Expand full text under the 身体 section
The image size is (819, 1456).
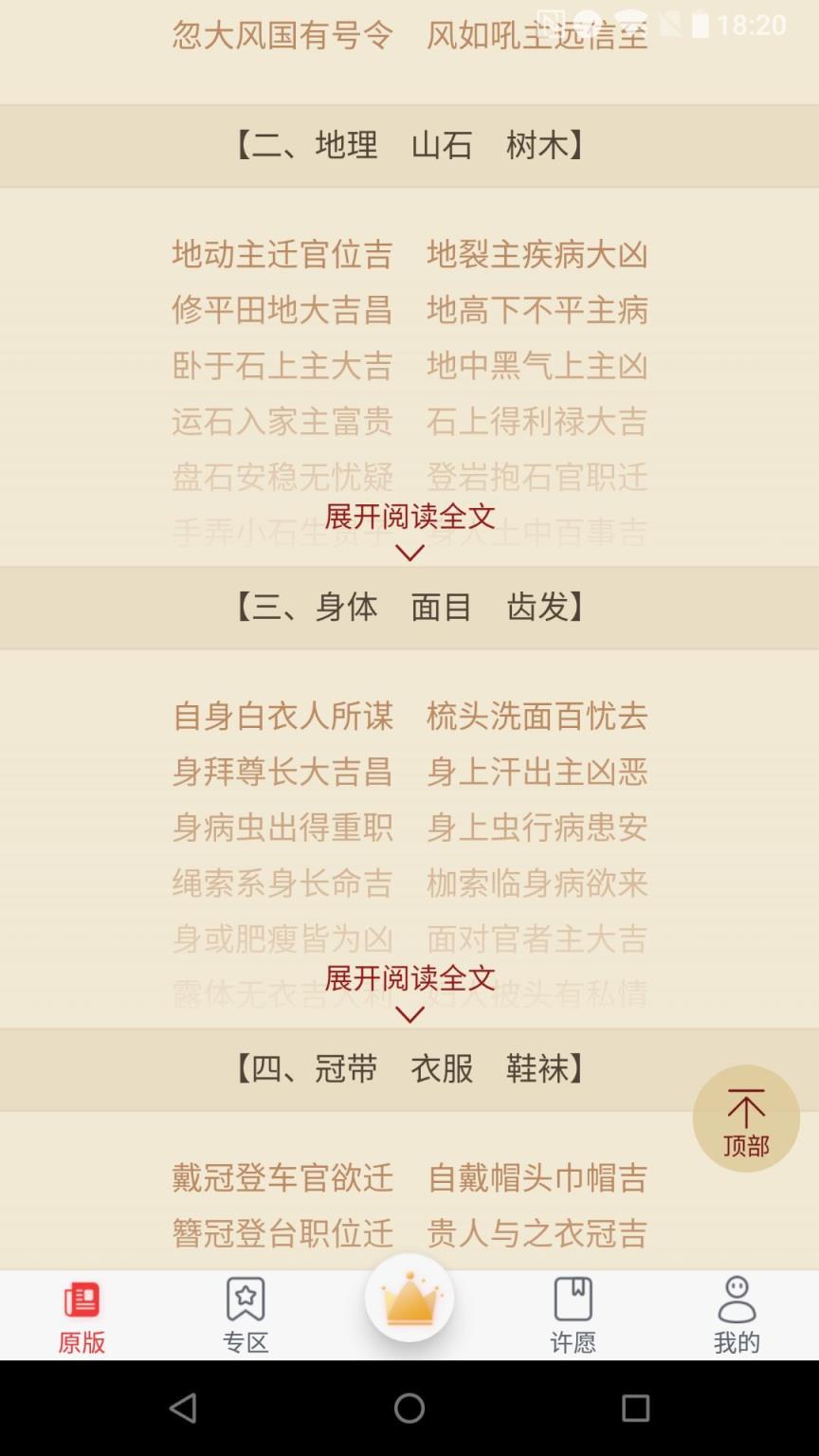coord(409,978)
